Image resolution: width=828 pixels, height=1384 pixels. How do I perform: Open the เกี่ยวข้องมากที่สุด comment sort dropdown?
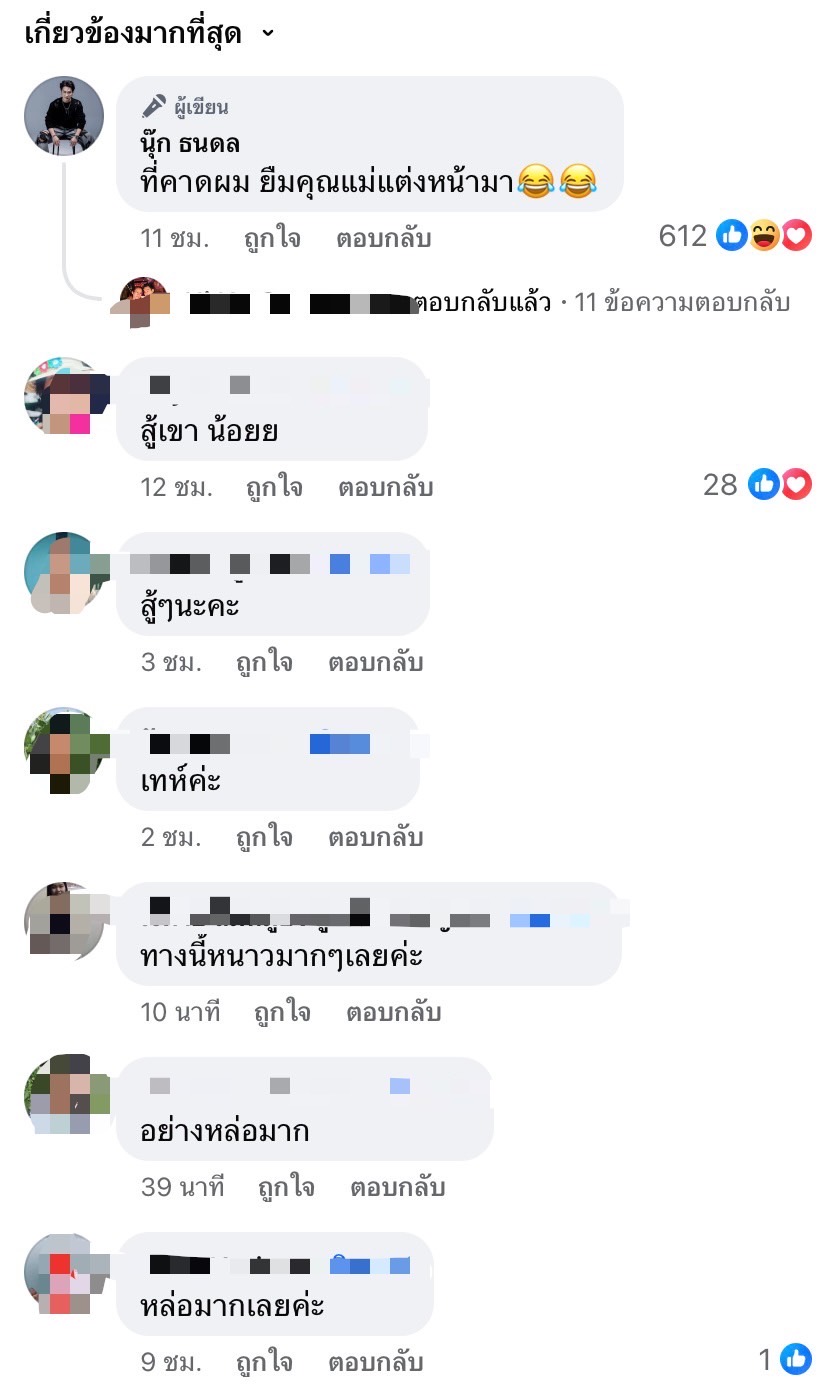[148, 34]
